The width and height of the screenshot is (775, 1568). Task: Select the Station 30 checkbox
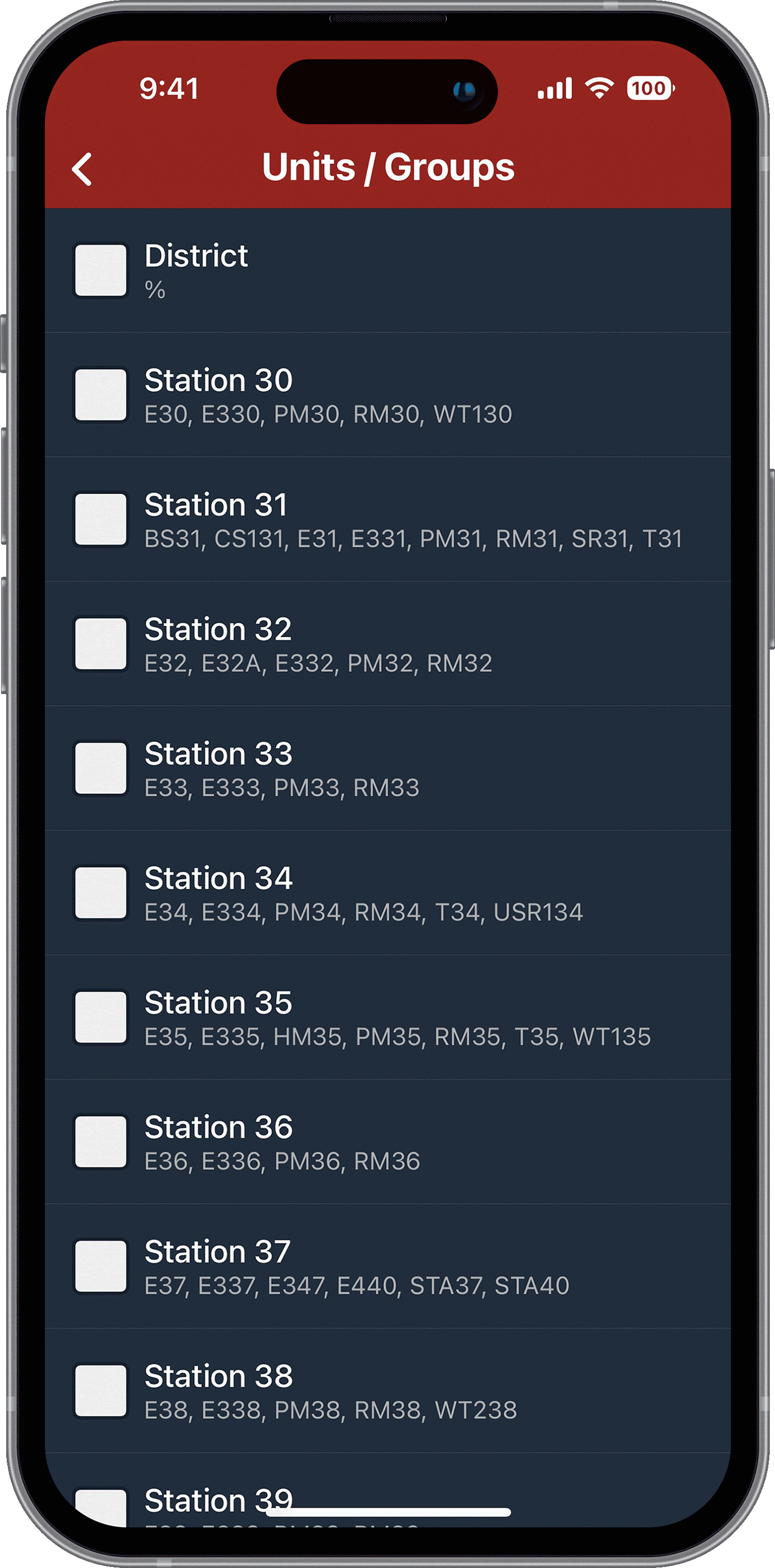[101, 395]
